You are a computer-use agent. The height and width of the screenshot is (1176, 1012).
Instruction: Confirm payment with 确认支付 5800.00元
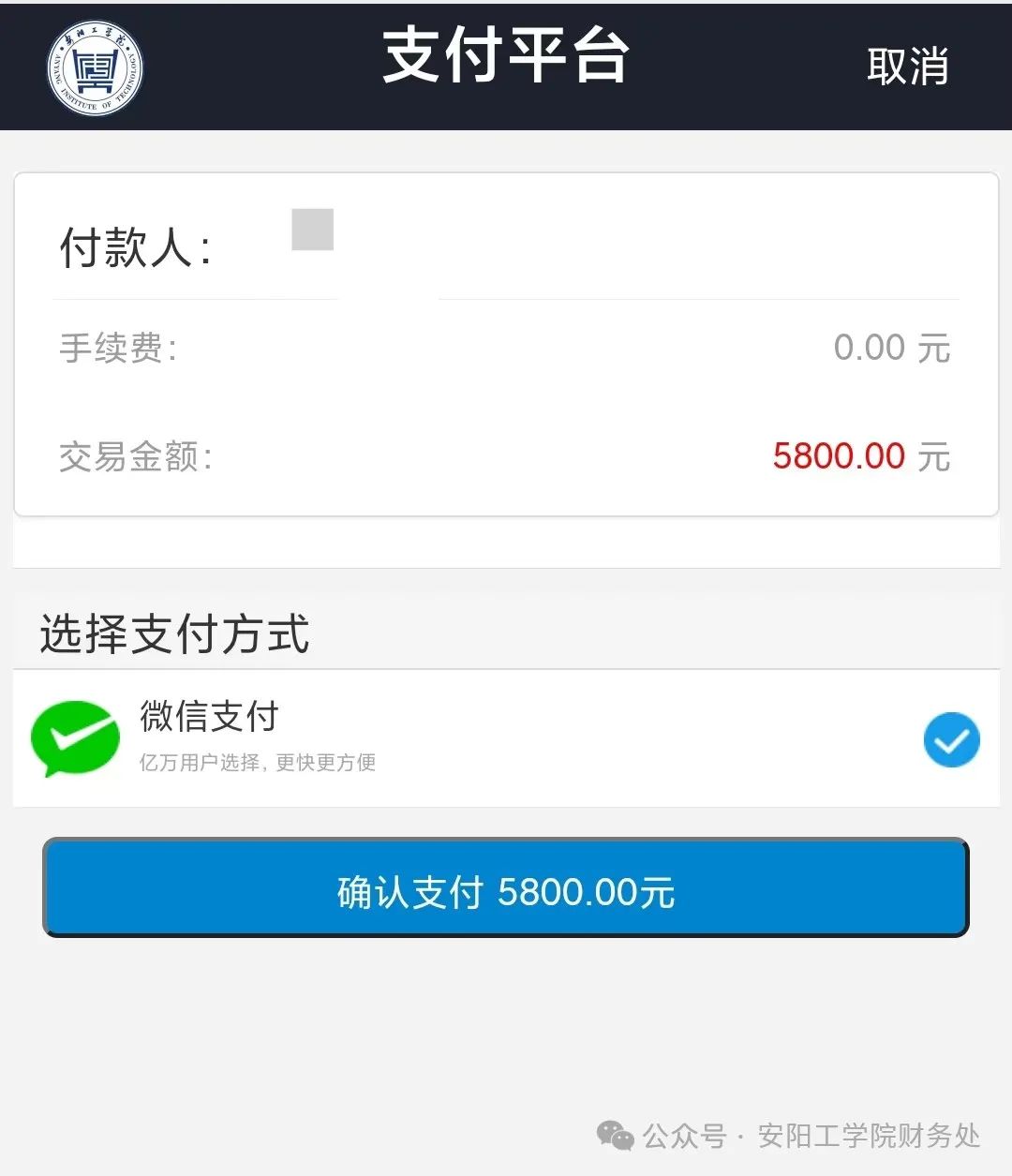coord(506,888)
